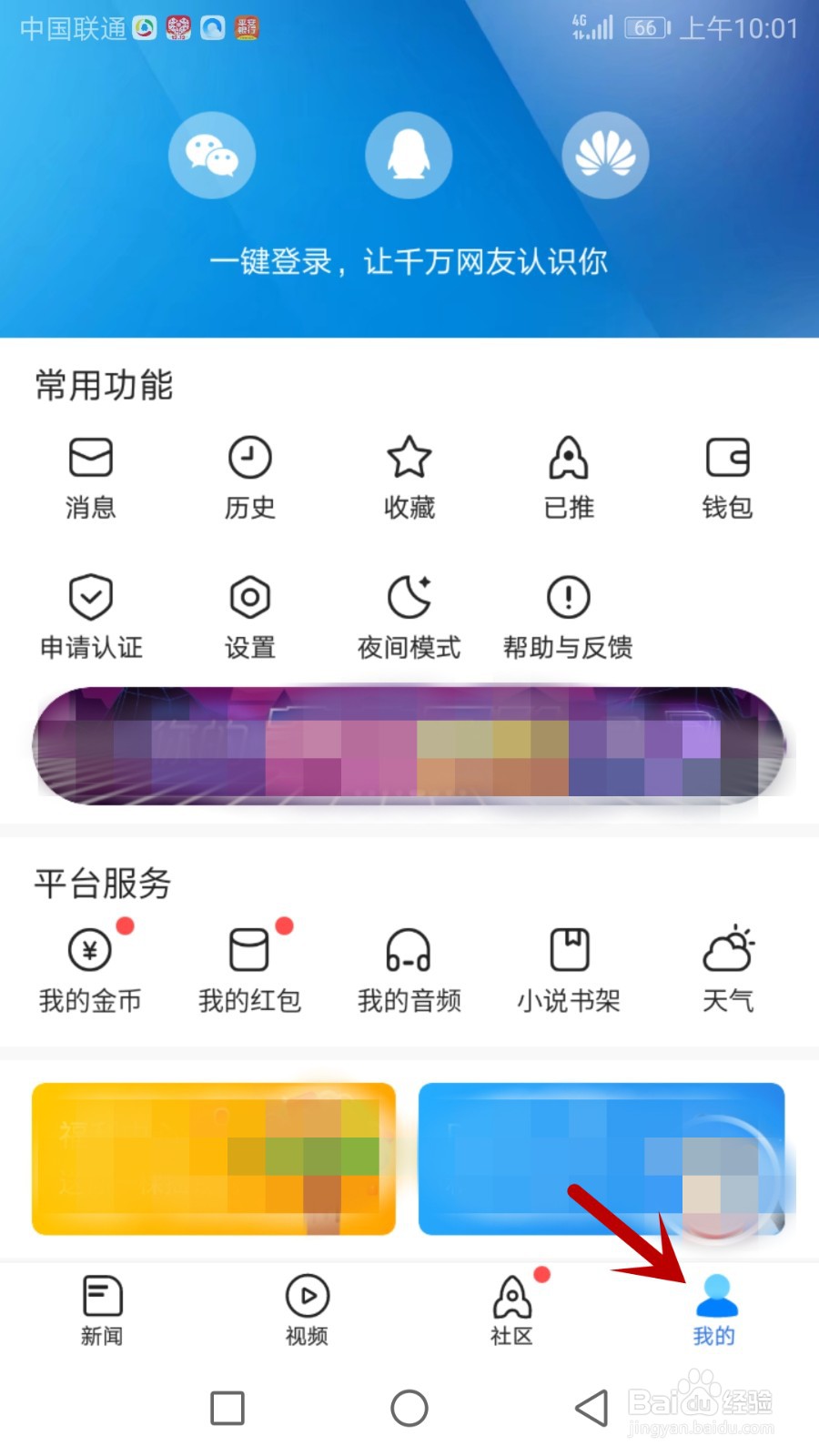Image resolution: width=819 pixels, height=1456 pixels.
Task: Open 我的音频 audio
Action: 409,970
